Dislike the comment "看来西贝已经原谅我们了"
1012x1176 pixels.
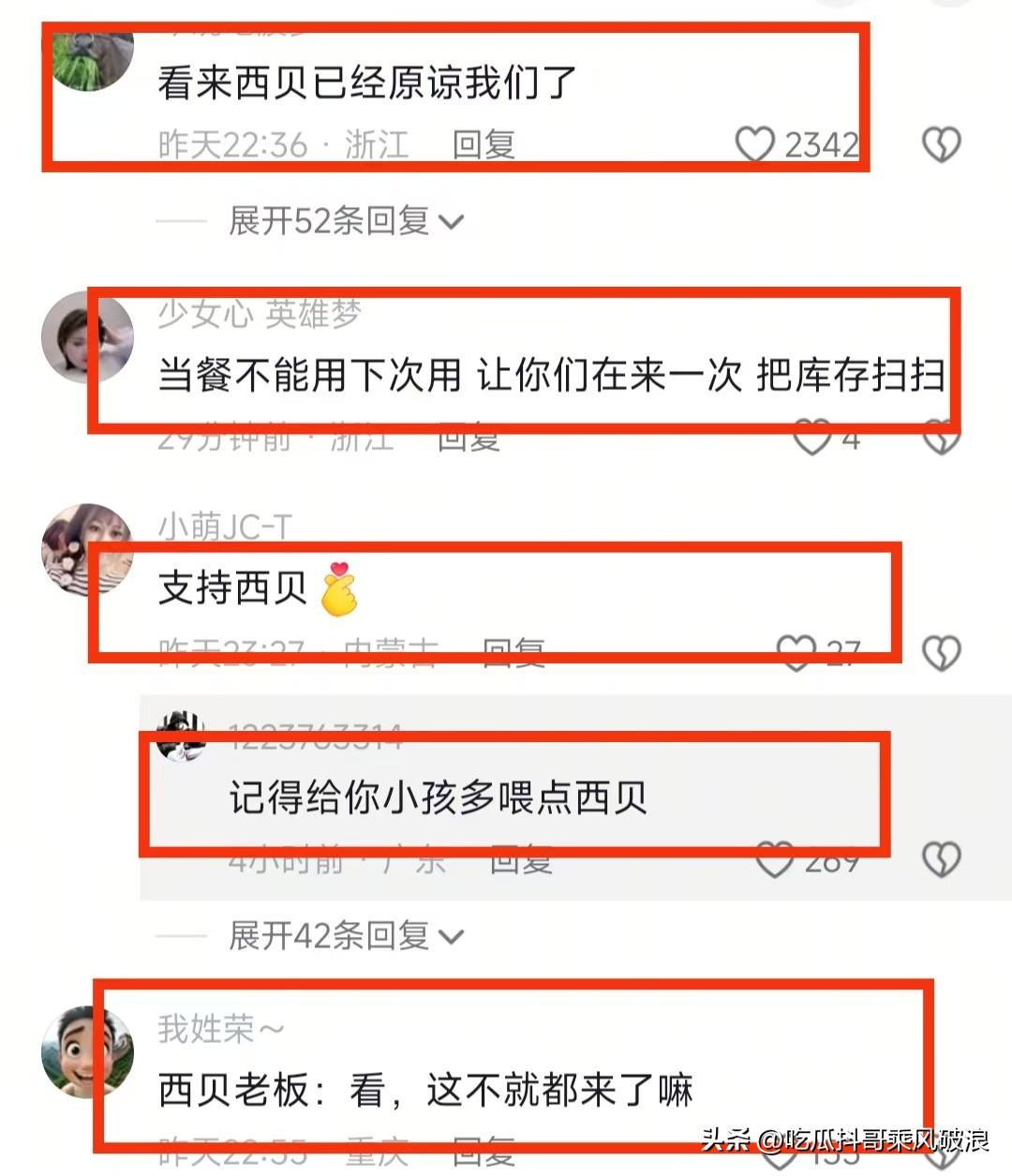tap(941, 144)
